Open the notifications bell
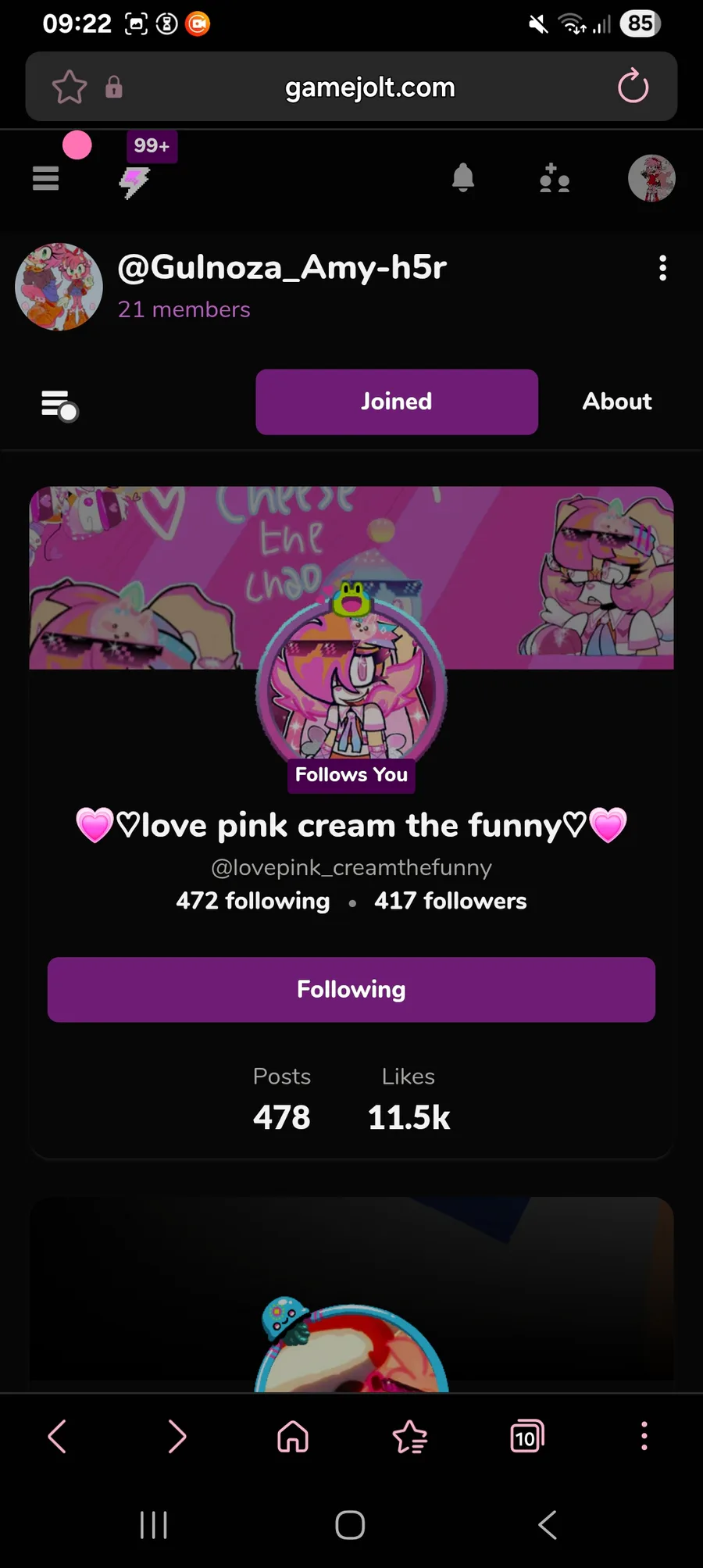Screen dimensions: 703x1568 463,178
